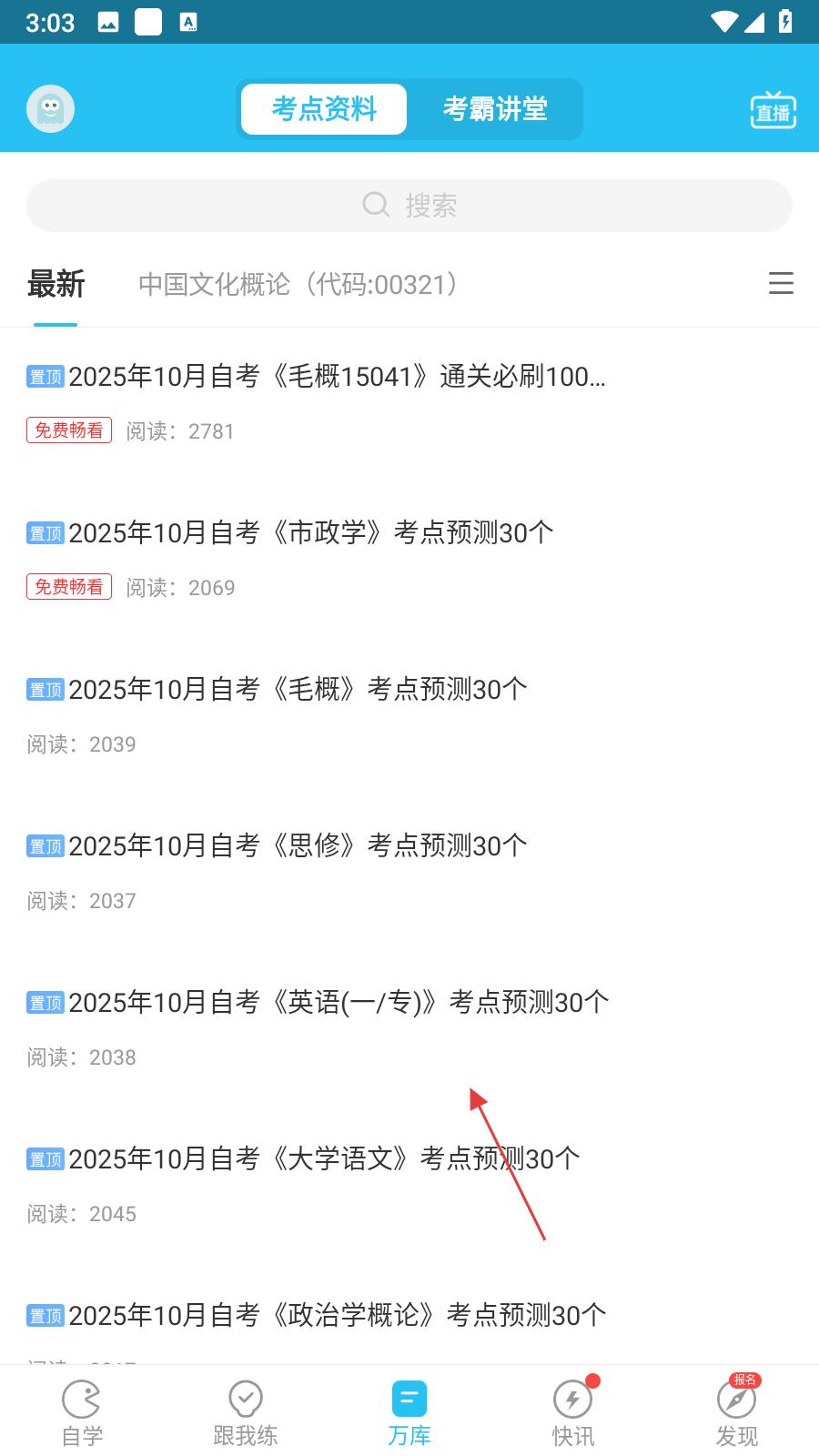Open 《英语(一/专)》考点预测30个 article
The image size is (819, 1456).
(x=337, y=1003)
